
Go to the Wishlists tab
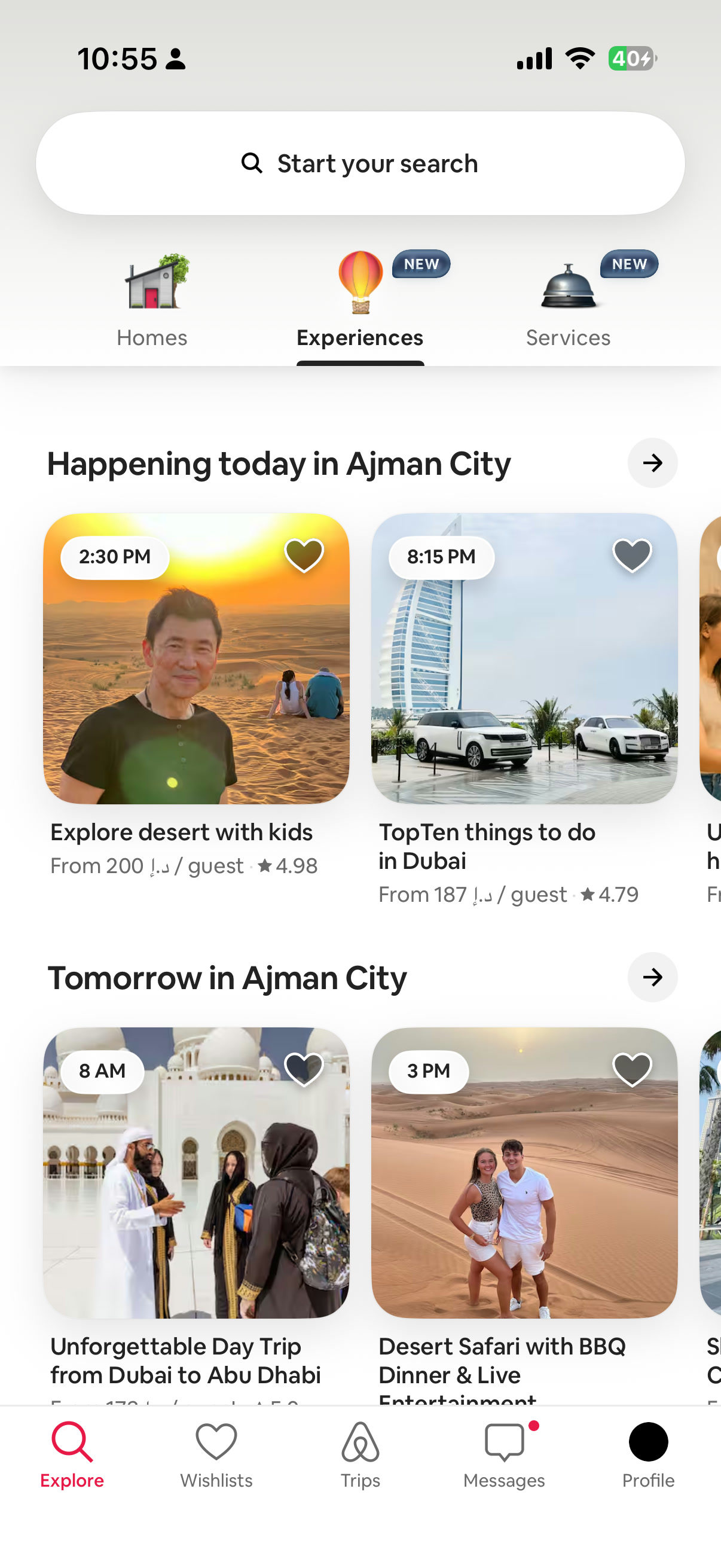point(216,1455)
